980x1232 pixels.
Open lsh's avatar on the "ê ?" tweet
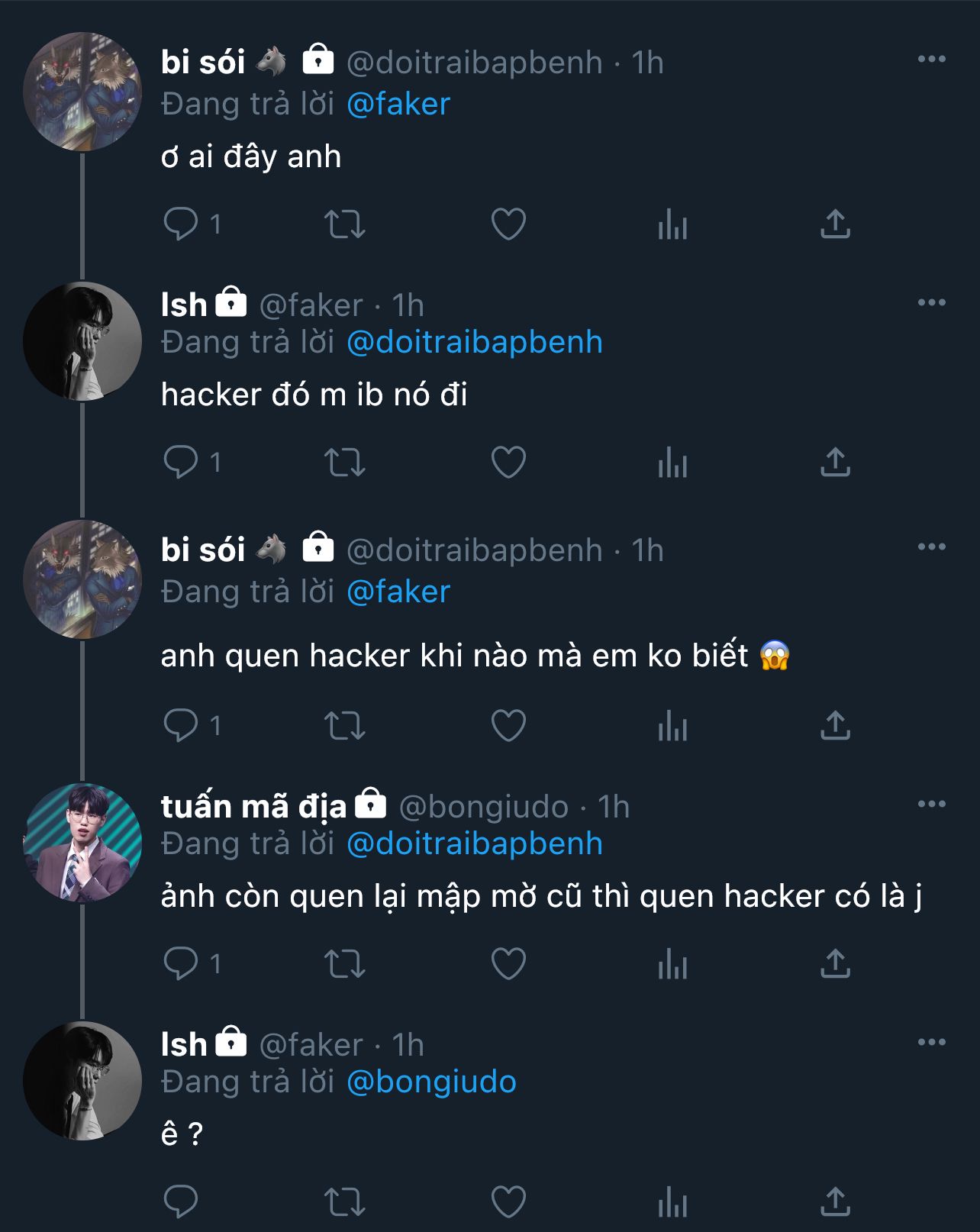[82, 1081]
